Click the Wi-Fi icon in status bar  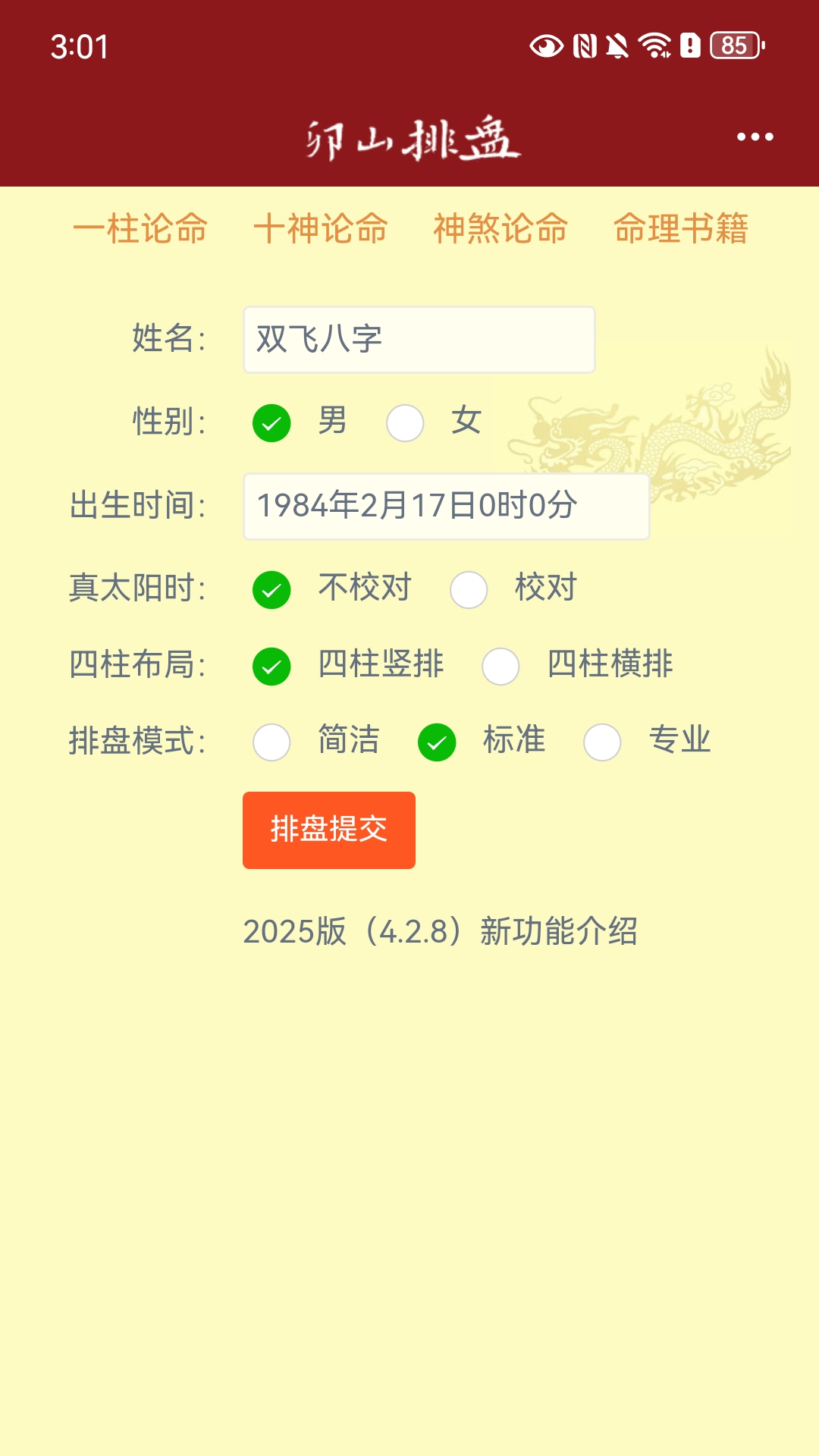click(654, 45)
